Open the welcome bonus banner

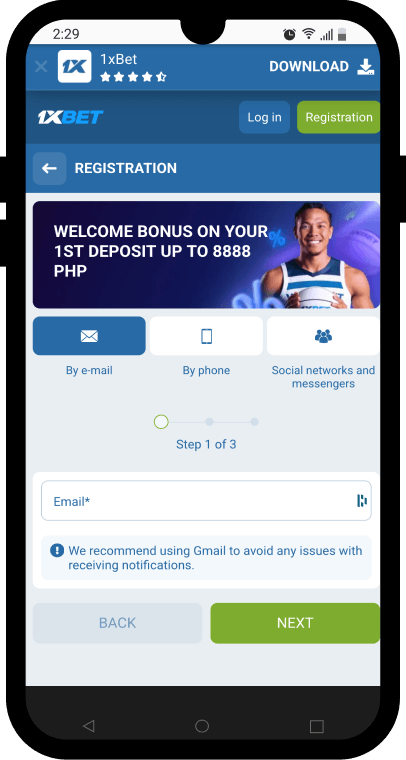pyautogui.click(x=206, y=255)
